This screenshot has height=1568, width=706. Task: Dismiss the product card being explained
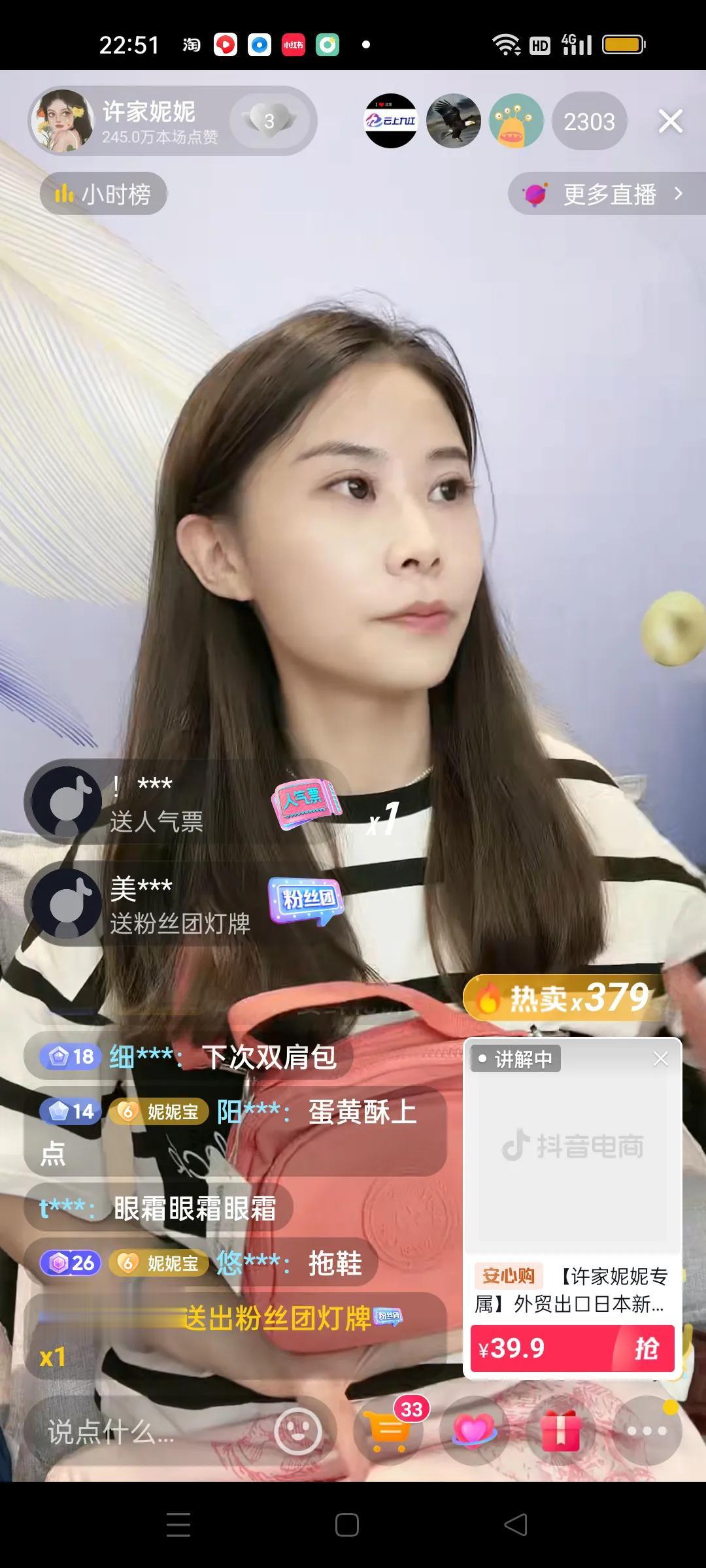pos(661,1059)
